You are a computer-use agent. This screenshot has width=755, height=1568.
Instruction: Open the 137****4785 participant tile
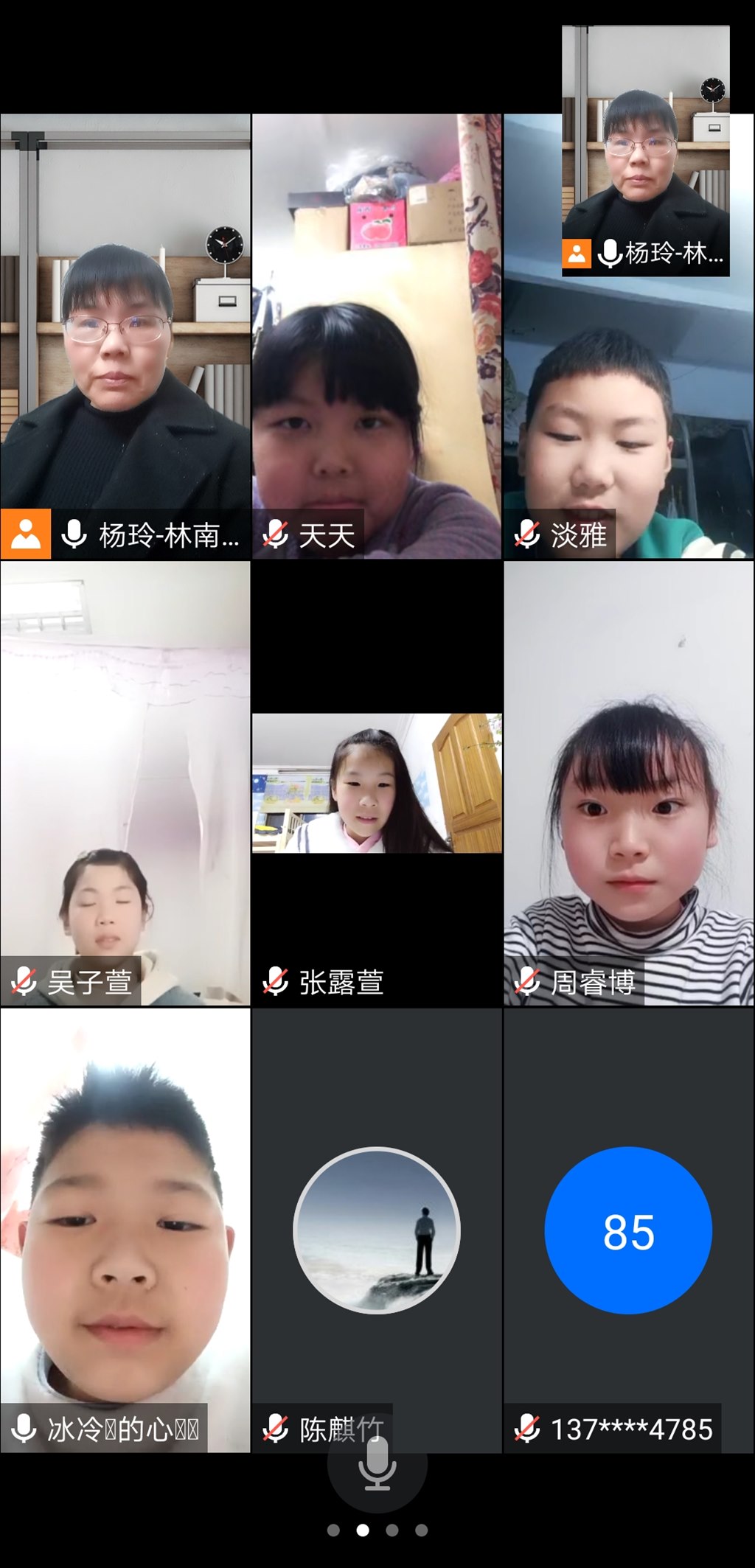click(628, 1230)
